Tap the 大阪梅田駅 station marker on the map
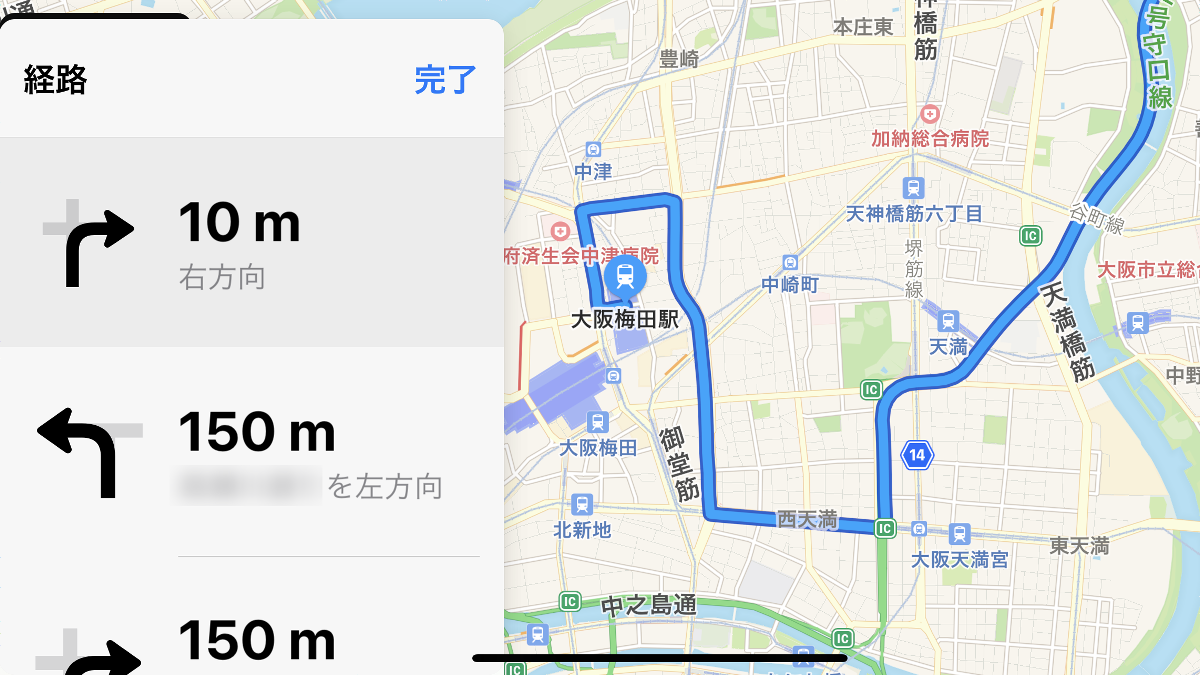Viewport: 1200px width, 675px height. [x=626, y=275]
